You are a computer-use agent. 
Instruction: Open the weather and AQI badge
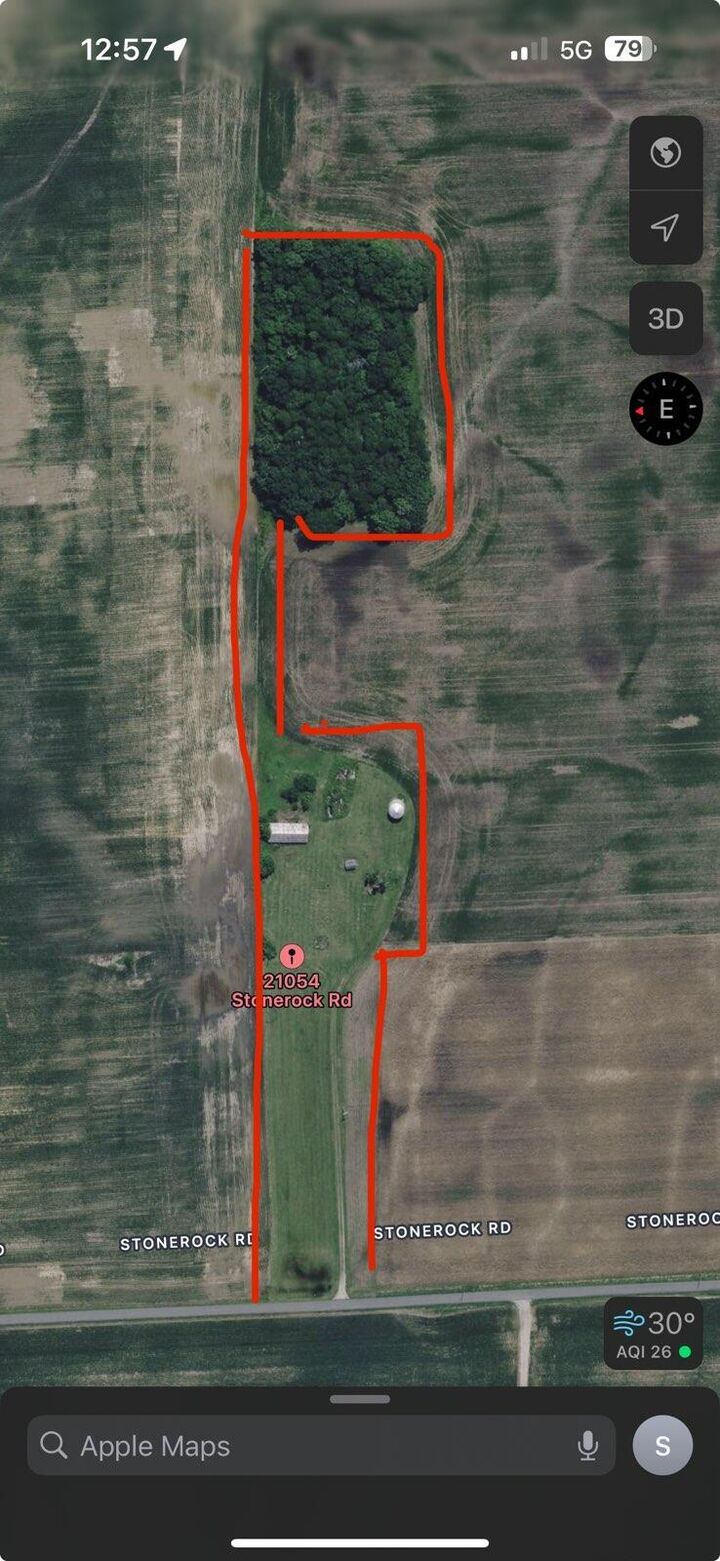654,1333
